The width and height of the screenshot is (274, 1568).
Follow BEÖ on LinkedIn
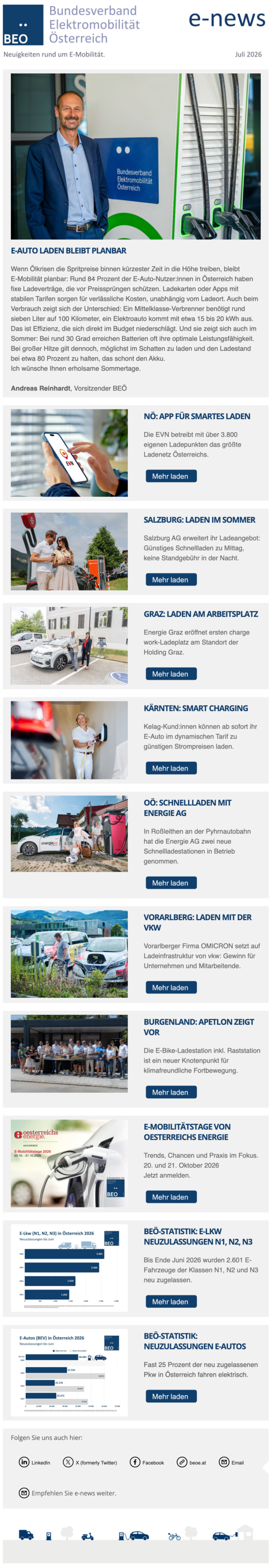(34, 1461)
